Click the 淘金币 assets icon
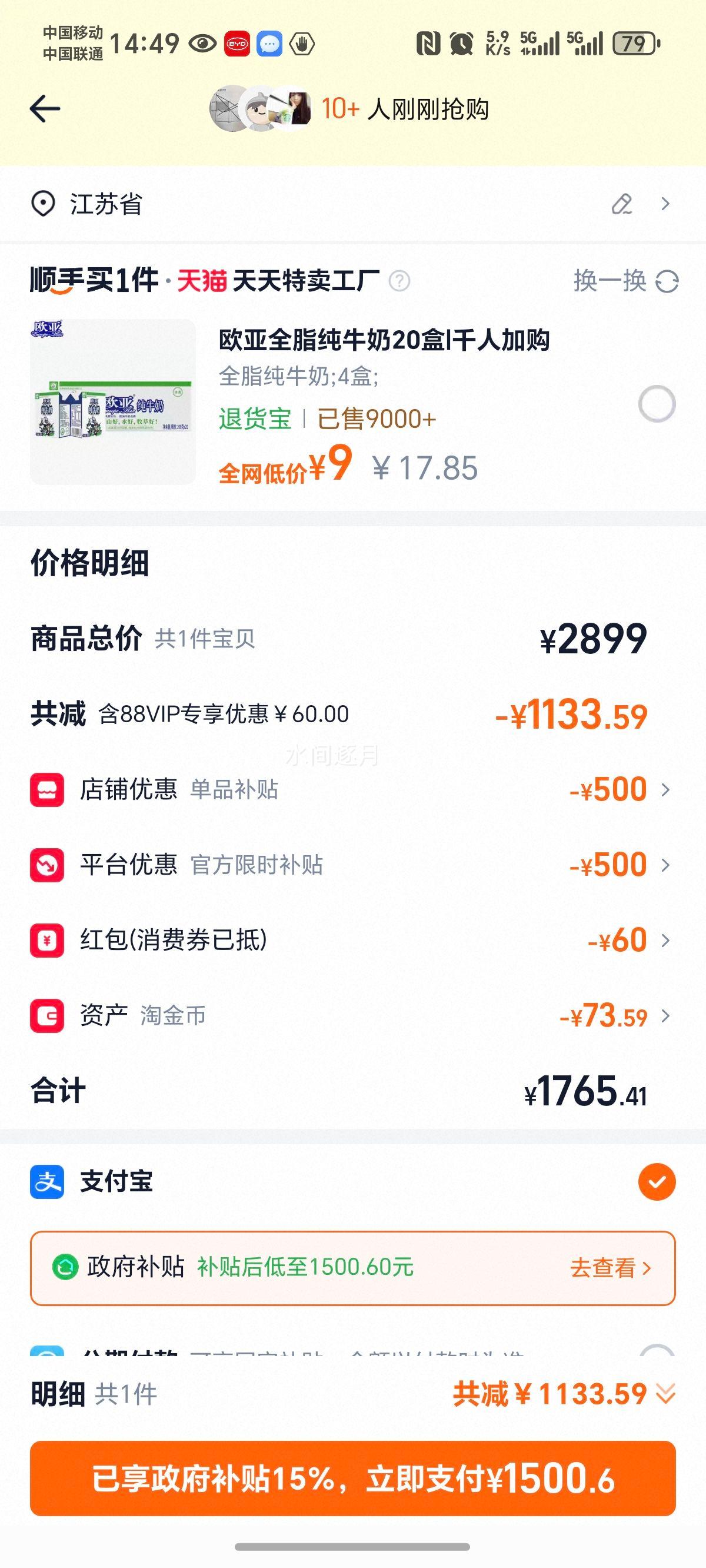Screen dimensions: 706x1568 [48, 1015]
